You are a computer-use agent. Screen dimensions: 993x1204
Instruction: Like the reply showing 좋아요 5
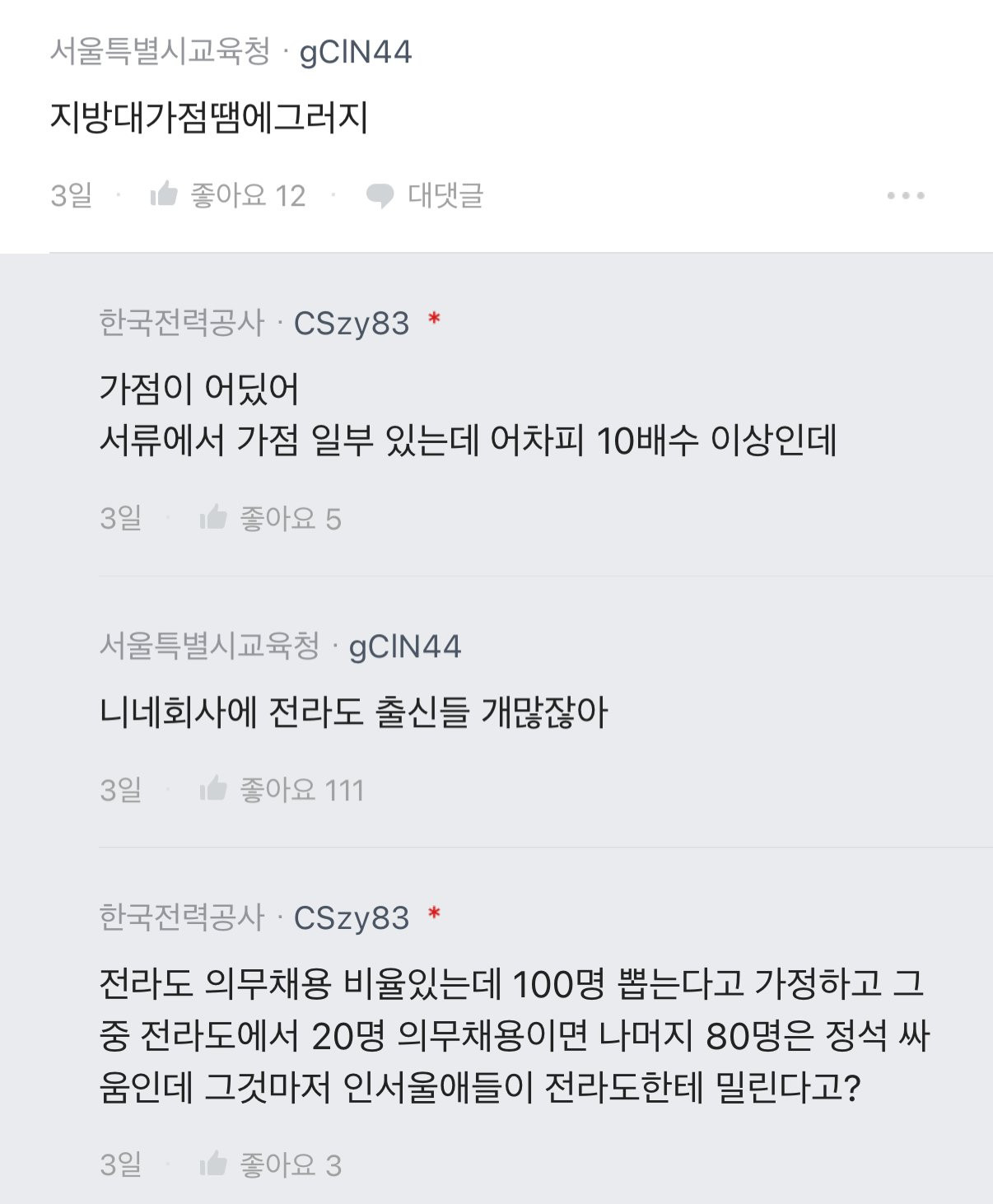click(214, 518)
